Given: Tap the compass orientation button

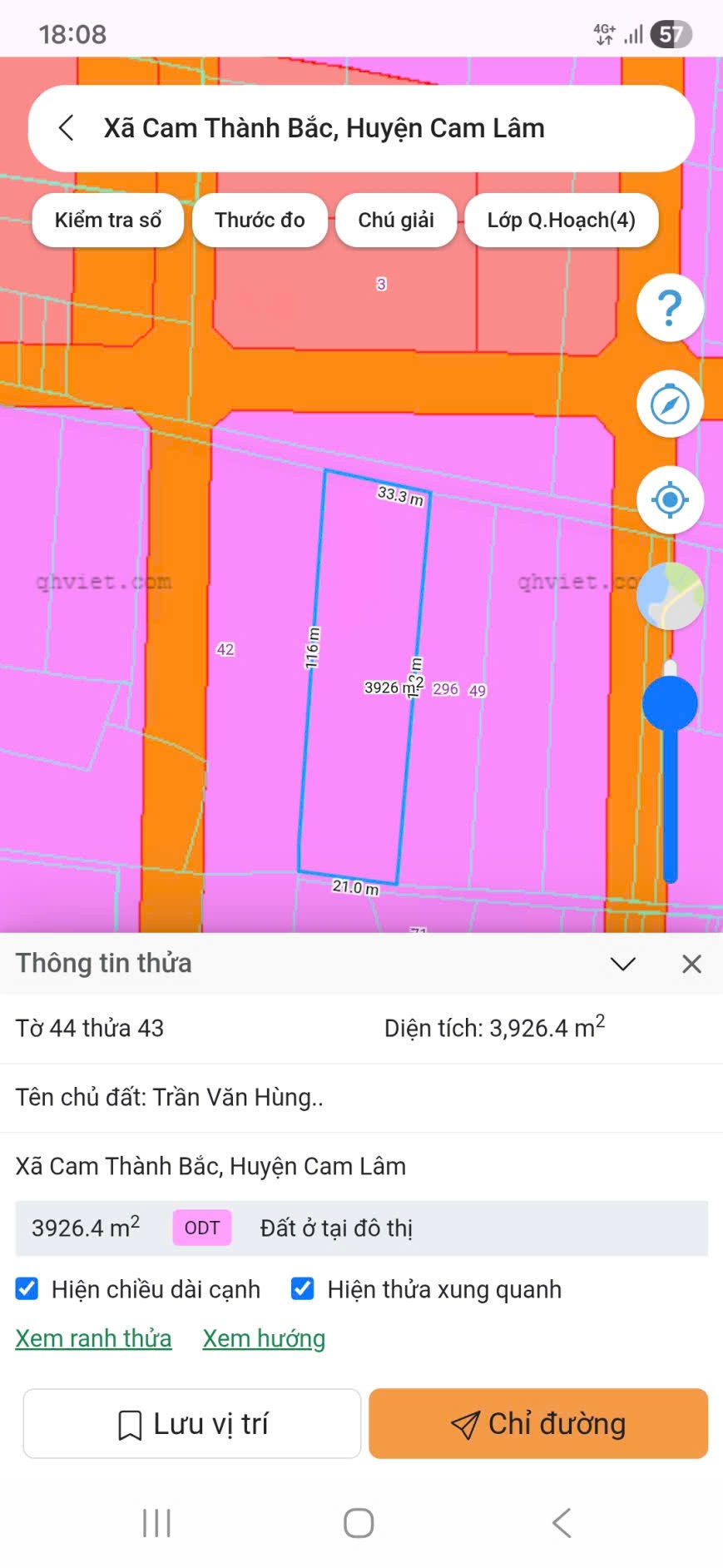Looking at the screenshot, I should click(x=670, y=404).
